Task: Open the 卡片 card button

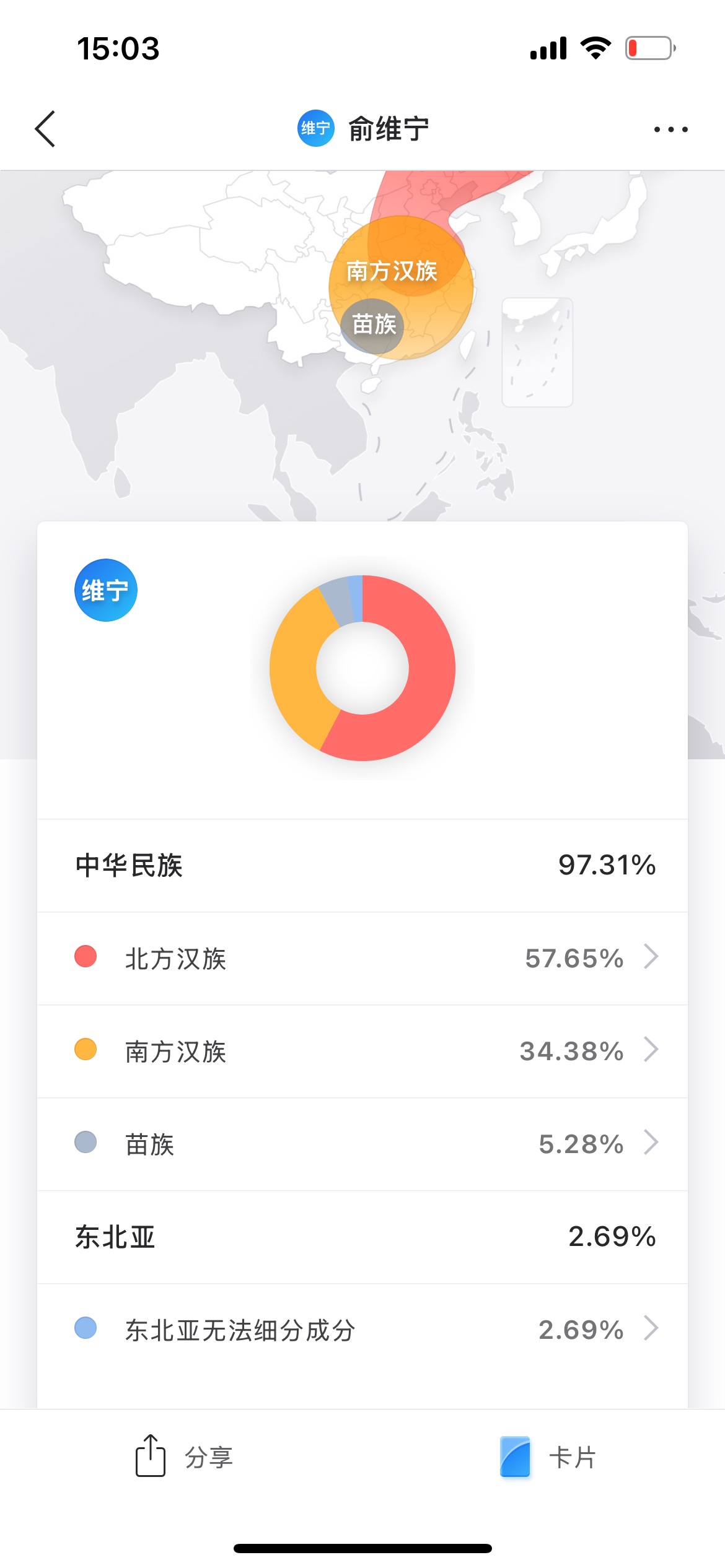Action: point(548,1457)
